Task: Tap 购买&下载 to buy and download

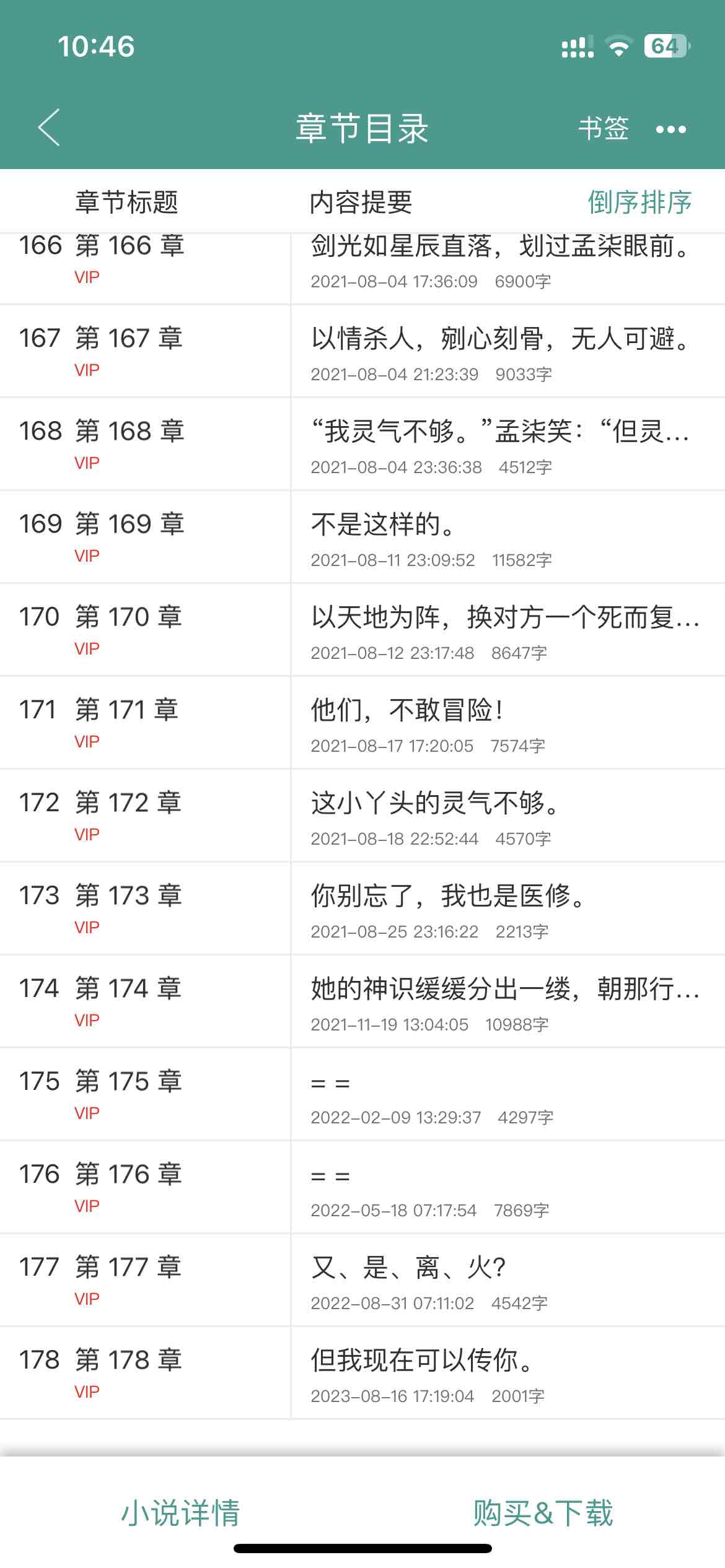Action: coord(543,1513)
